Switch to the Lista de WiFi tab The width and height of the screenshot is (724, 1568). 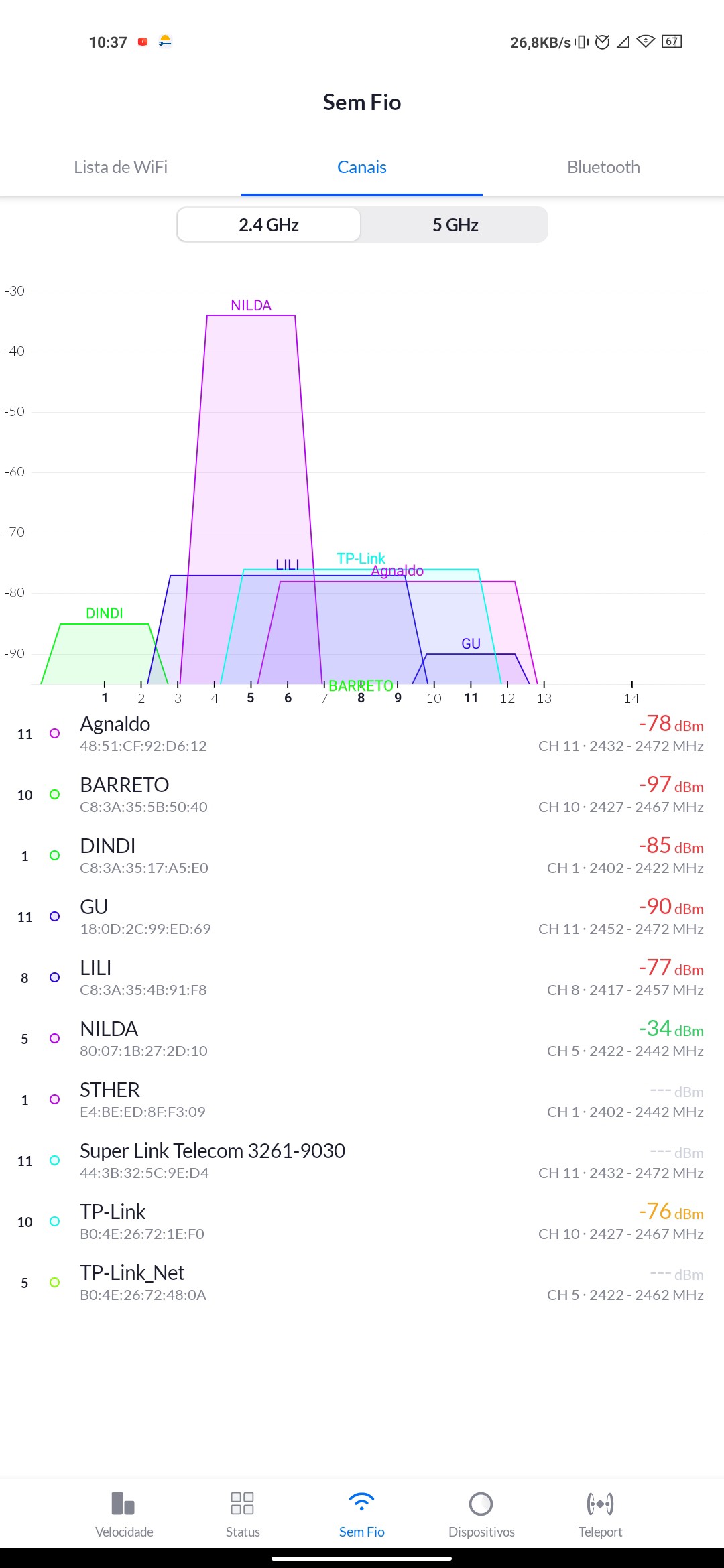121,168
